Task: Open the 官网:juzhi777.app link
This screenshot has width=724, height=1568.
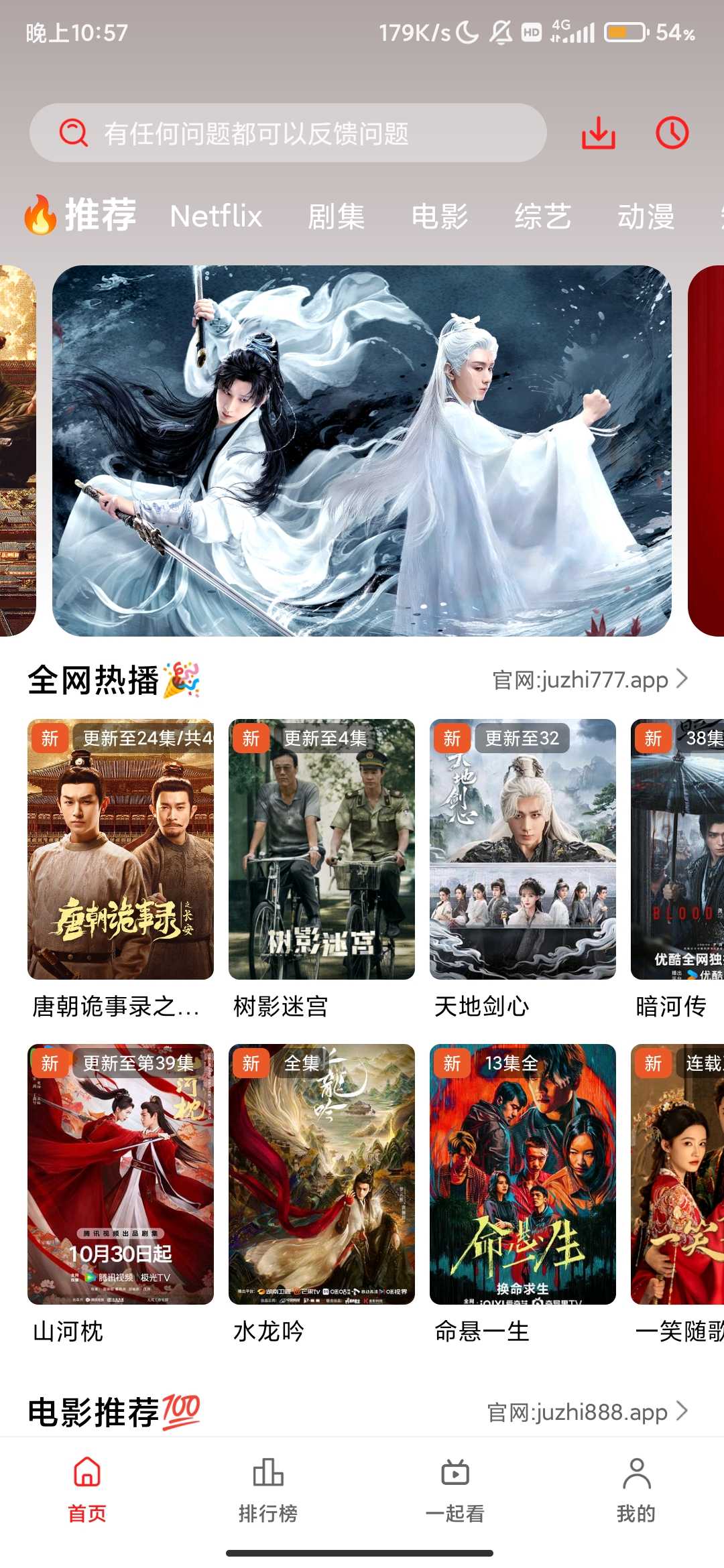Action: coord(590,679)
